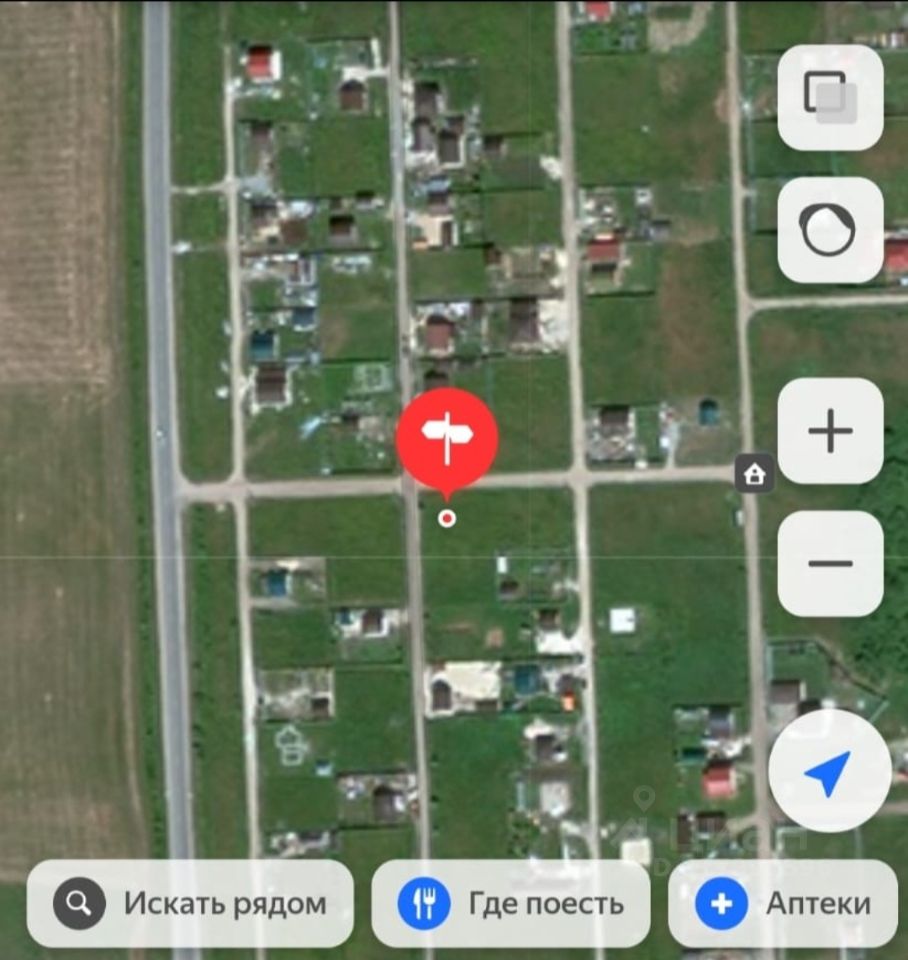The image size is (908, 960).
Task: Zoom in with the plus button
Action: pyautogui.click(x=830, y=431)
